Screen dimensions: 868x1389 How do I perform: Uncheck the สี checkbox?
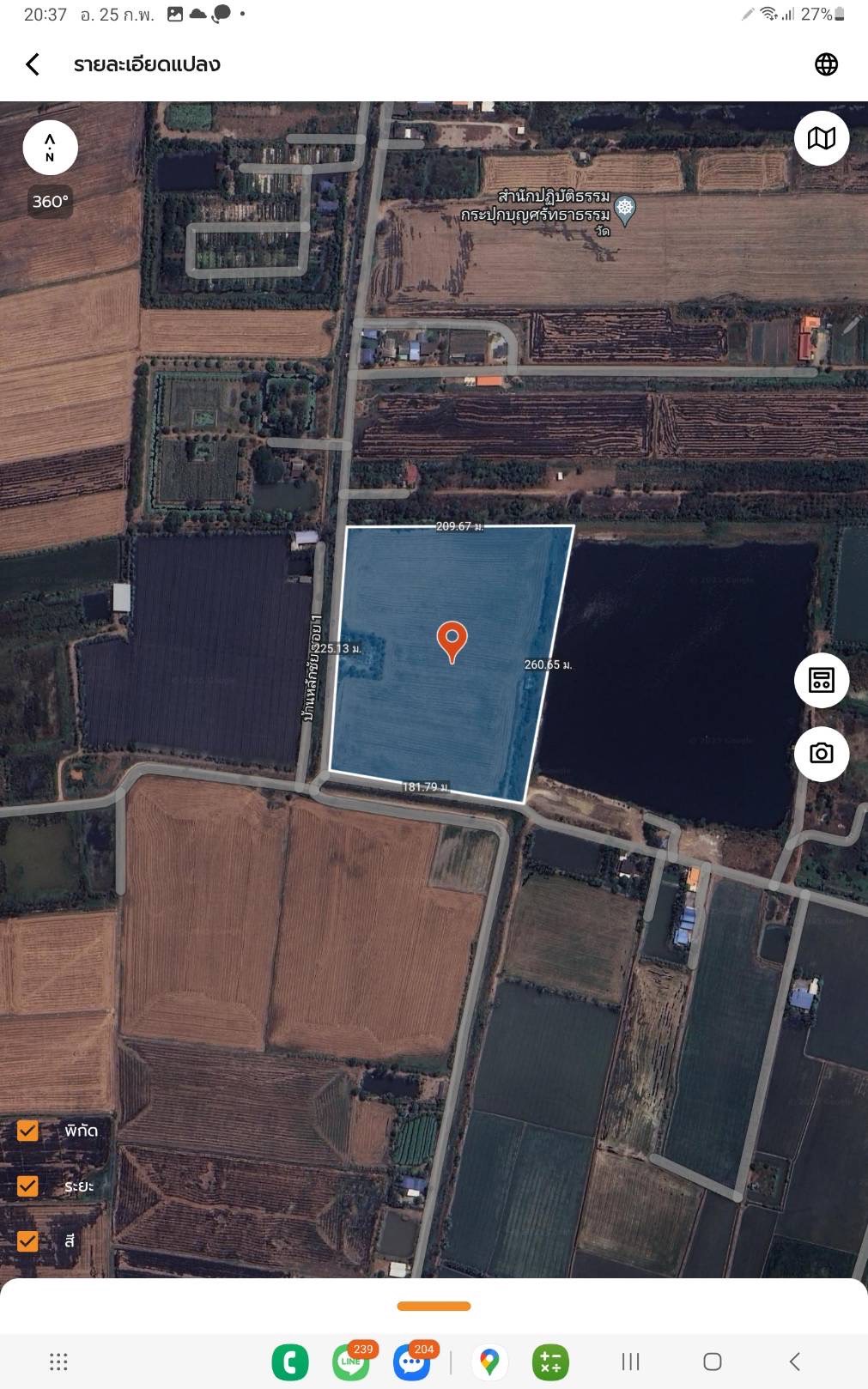tap(27, 1240)
